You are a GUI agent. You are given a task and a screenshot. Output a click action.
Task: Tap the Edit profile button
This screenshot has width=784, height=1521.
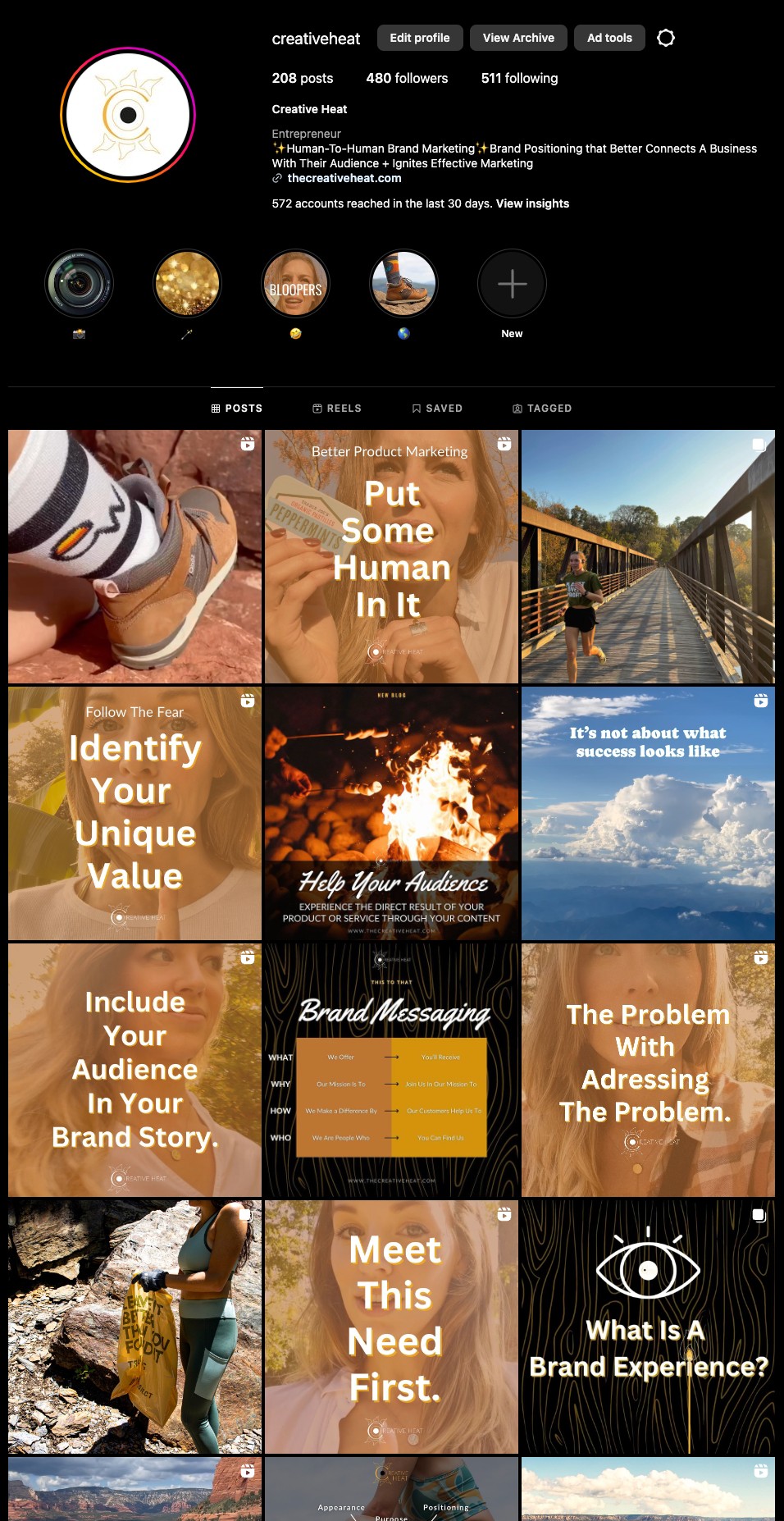pyautogui.click(x=419, y=38)
